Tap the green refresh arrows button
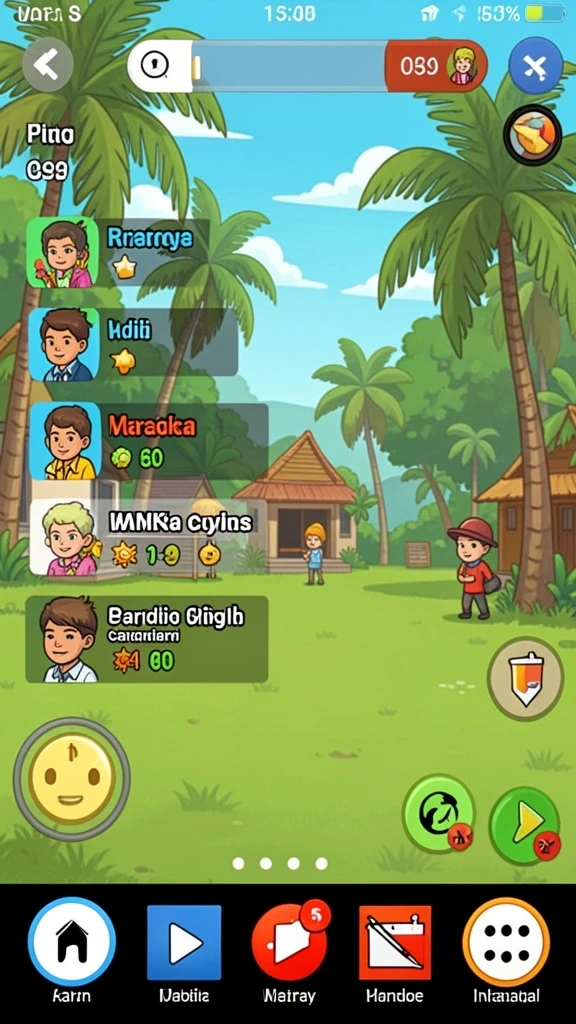This screenshot has height=1024, width=576. pyautogui.click(x=439, y=813)
